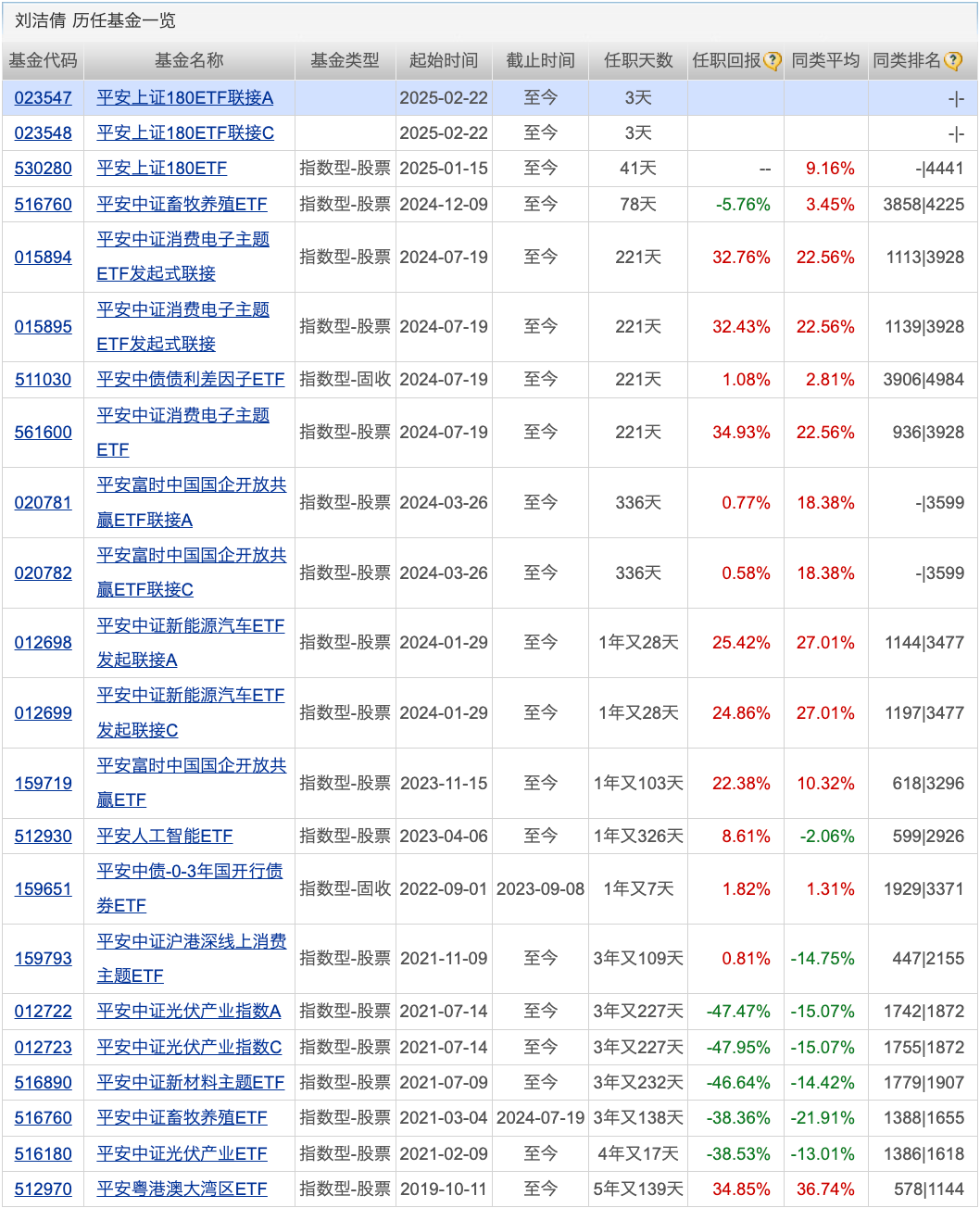Open 平安中证新材料主题ETF fund page
The image size is (980, 1208).
[x=190, y=1083]
